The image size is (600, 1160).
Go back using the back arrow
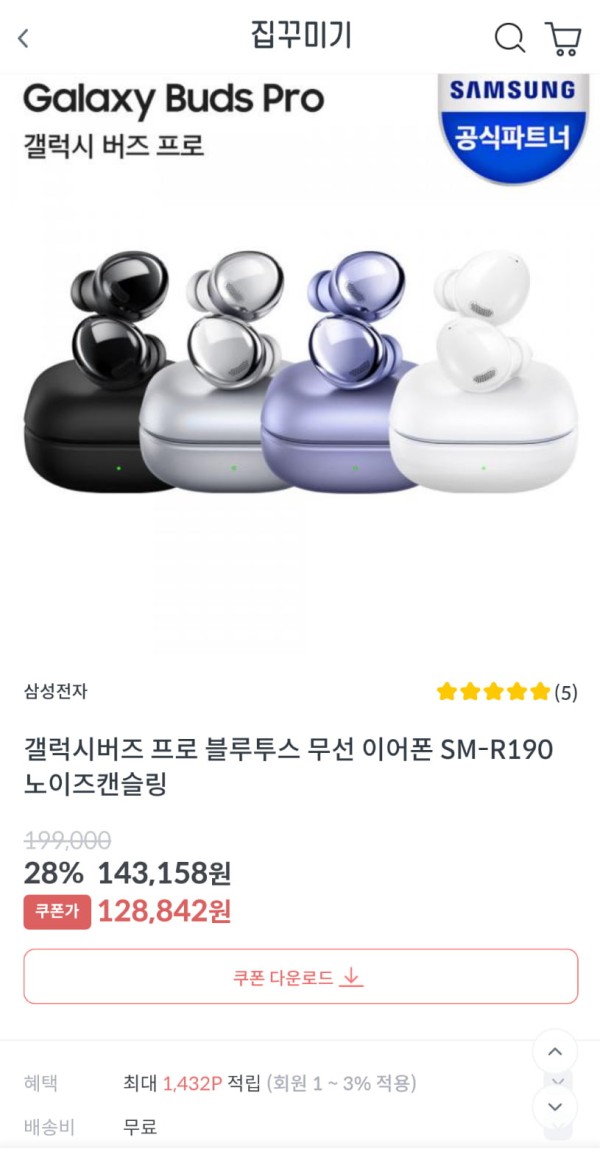(x=24, y=39)
